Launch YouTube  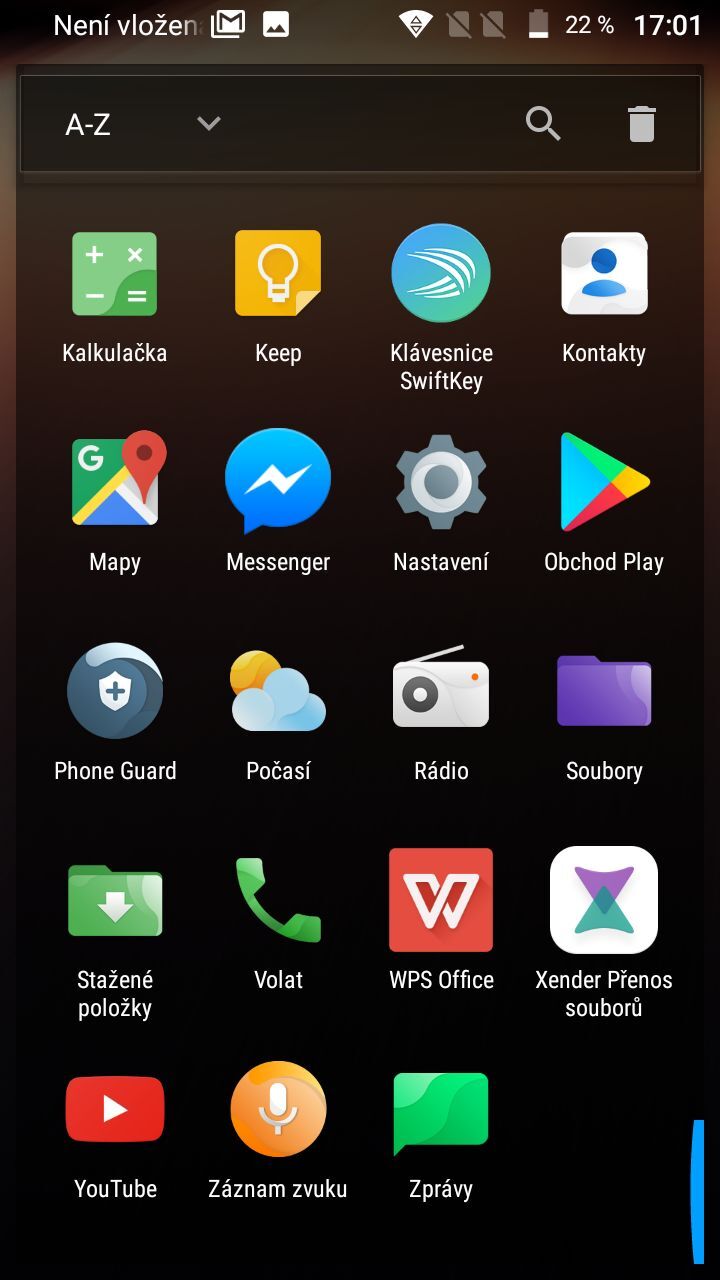[115, 1108]
